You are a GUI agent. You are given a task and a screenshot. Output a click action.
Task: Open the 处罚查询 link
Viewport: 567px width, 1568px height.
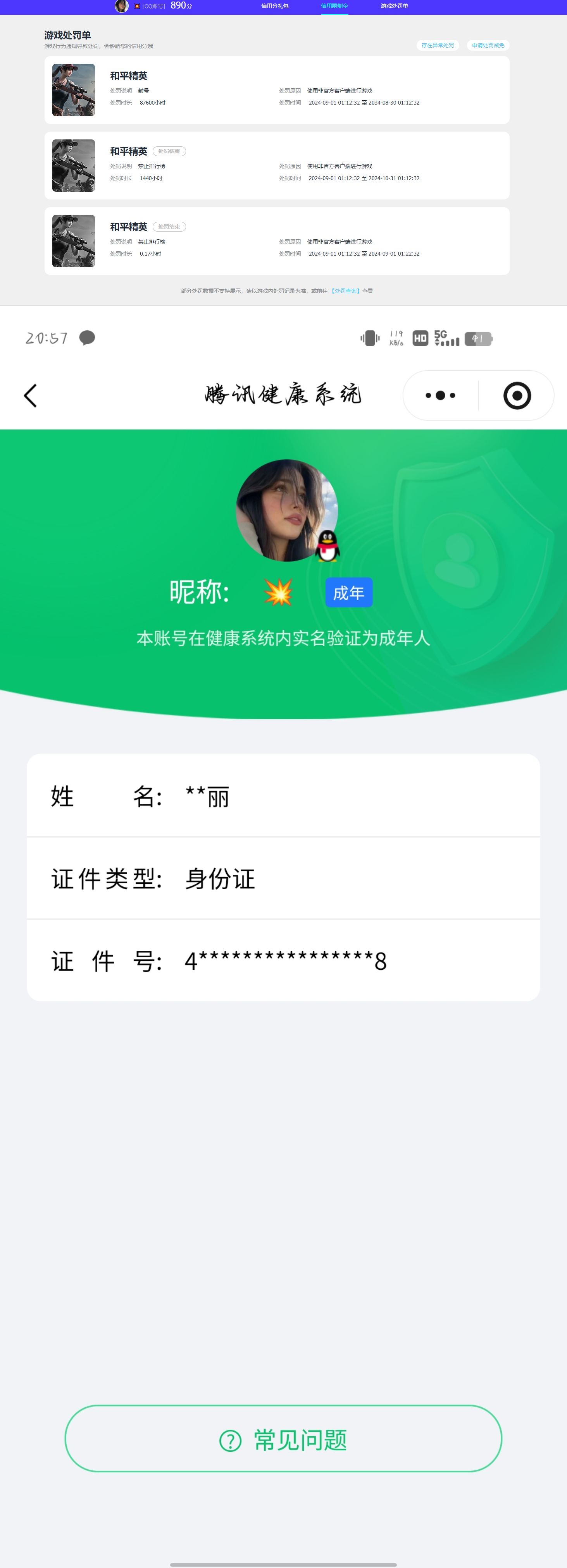(x=345, y=291)
